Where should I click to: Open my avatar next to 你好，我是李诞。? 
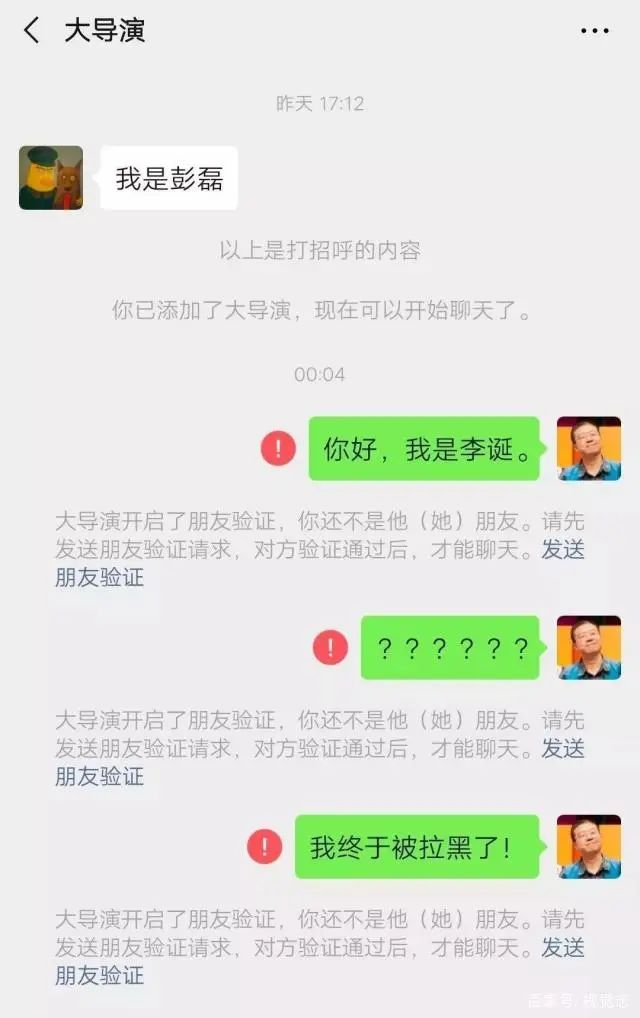click(588, 448)
